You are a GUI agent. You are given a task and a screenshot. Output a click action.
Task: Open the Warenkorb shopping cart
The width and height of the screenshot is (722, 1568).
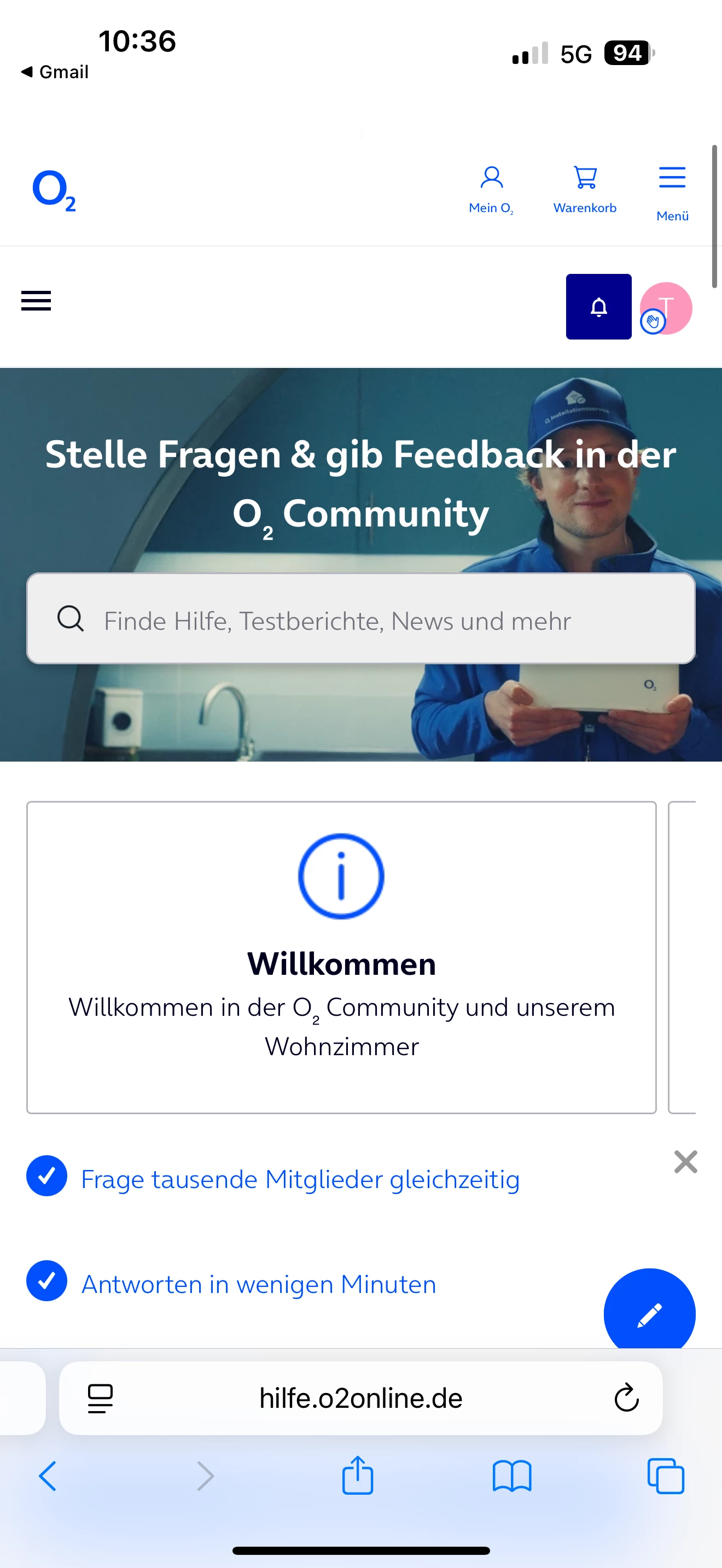584,190
